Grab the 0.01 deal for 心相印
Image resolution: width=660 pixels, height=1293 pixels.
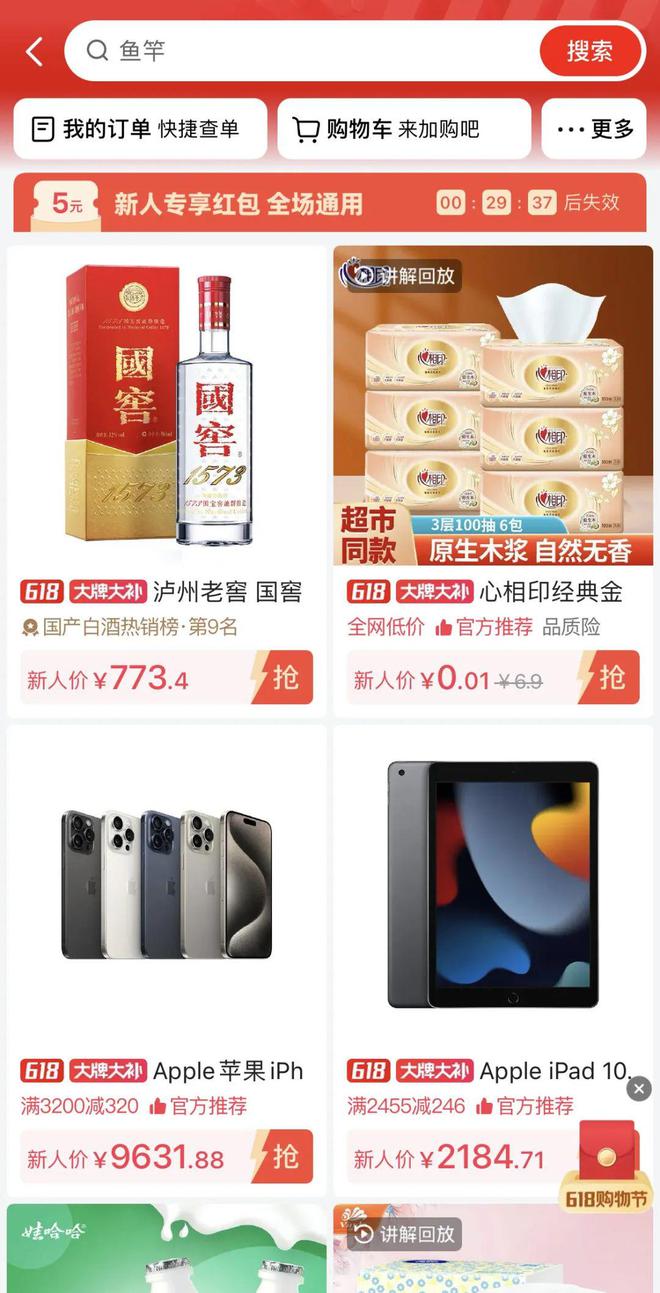pos(608,678)
